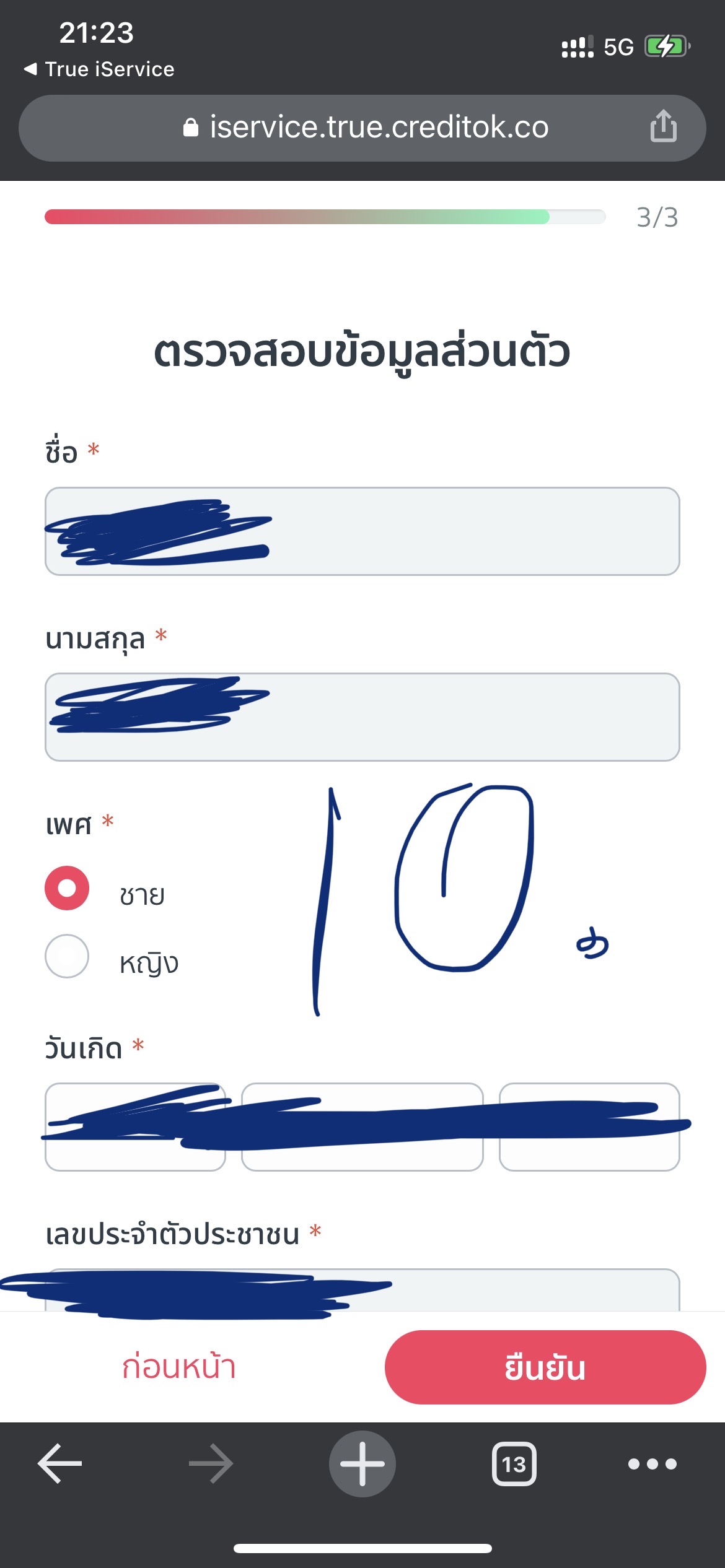Tap the ชื่อ first name field
Image resolution: width=725 pixels, height=1568 pixels.
362,531
